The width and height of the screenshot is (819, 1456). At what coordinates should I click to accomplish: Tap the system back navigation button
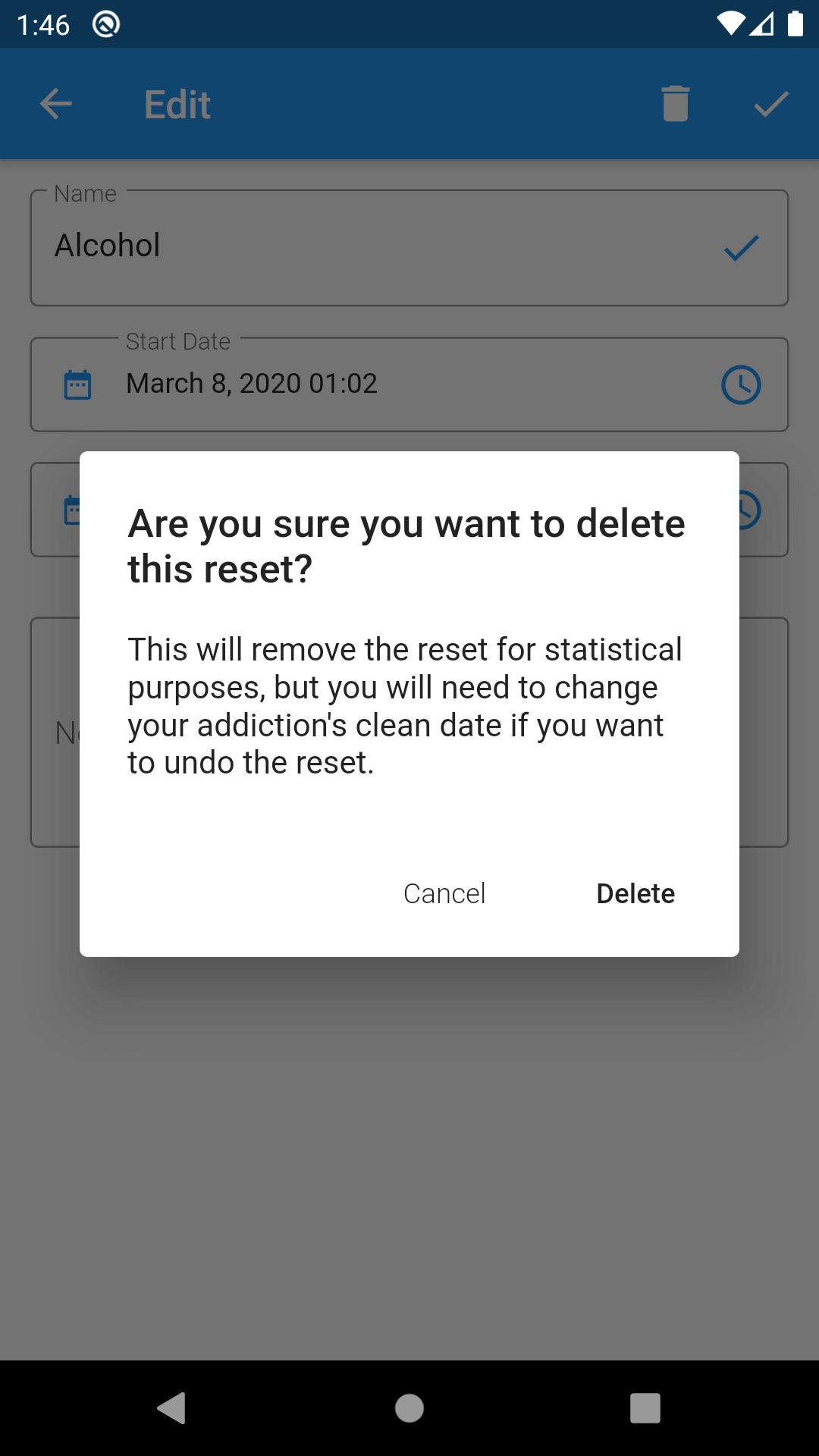tap(172, 1408)
